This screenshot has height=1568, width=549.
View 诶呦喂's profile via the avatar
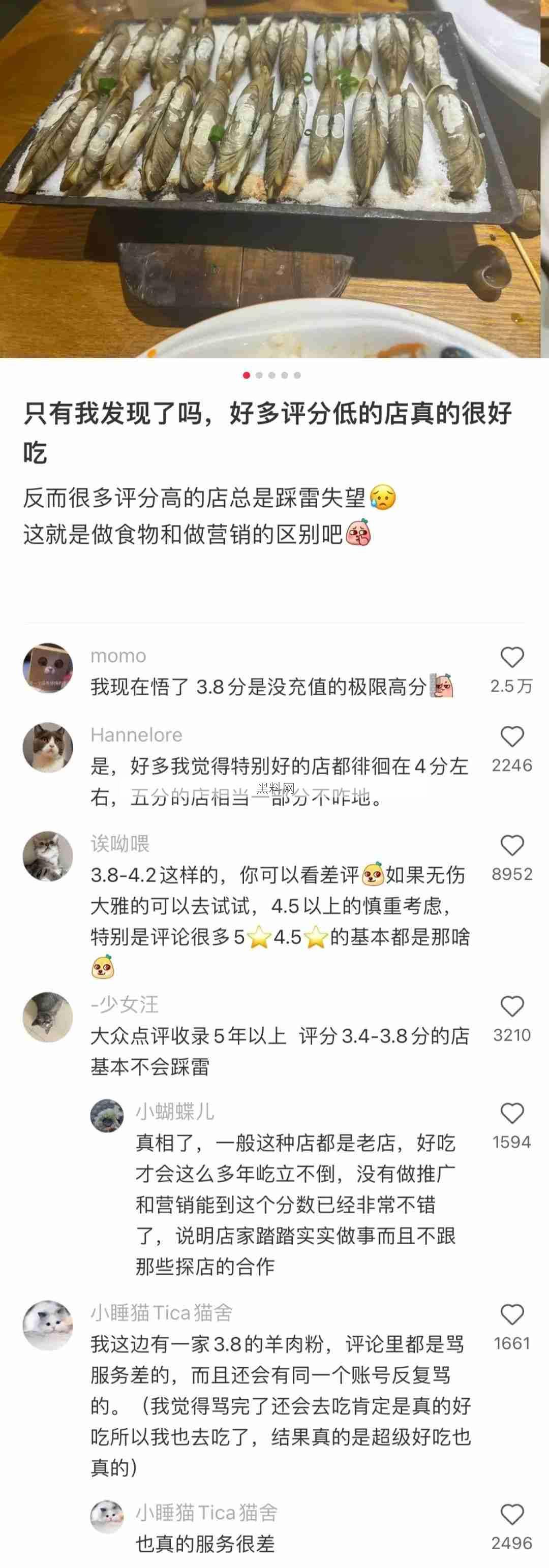47,856
